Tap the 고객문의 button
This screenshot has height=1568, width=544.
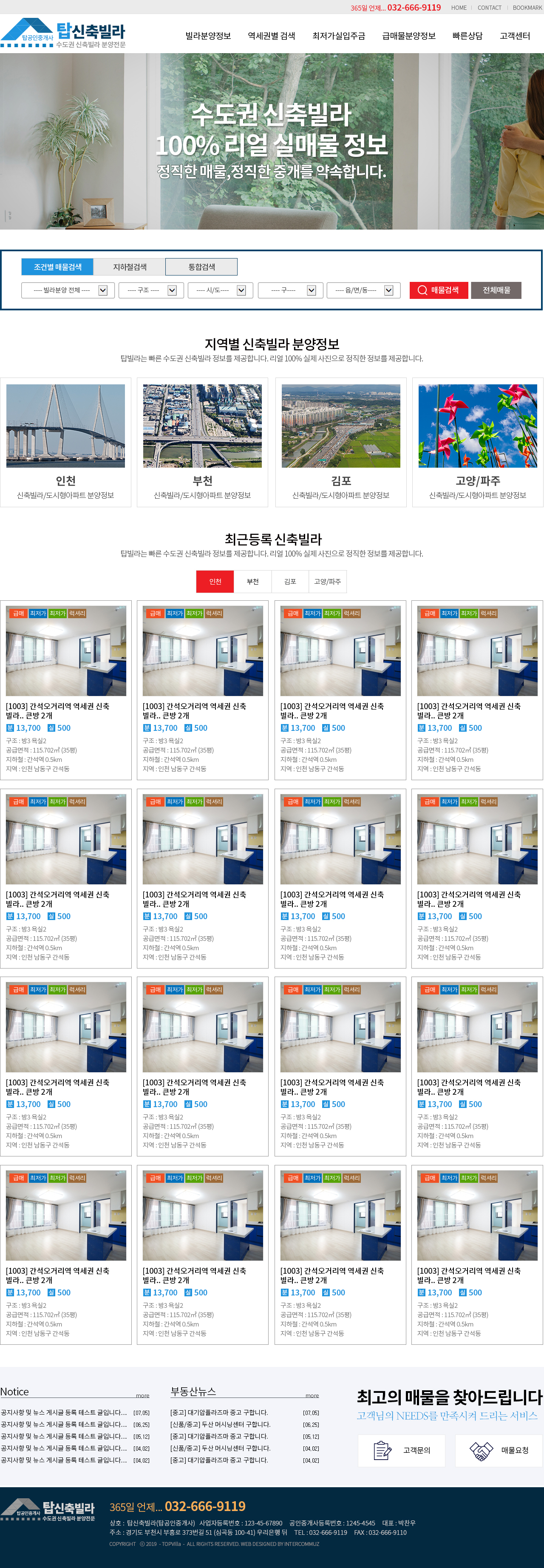402,1451
